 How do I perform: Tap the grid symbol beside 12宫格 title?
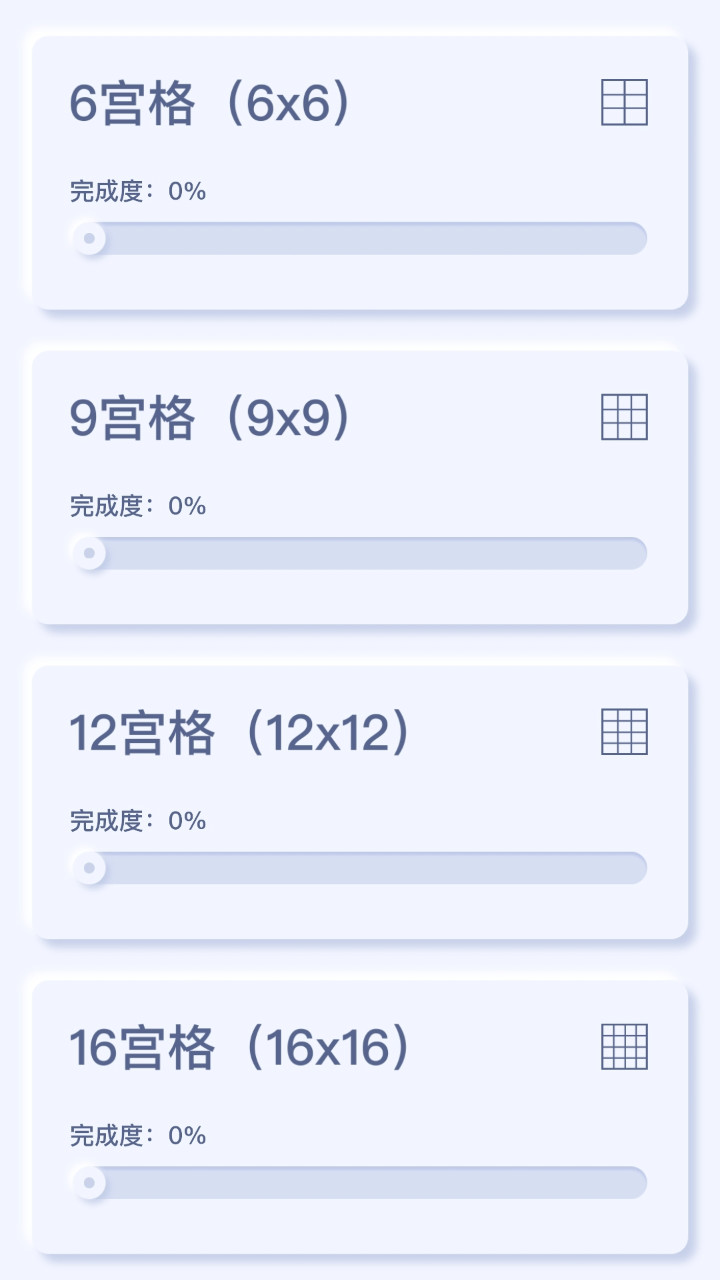coord(622,731)
